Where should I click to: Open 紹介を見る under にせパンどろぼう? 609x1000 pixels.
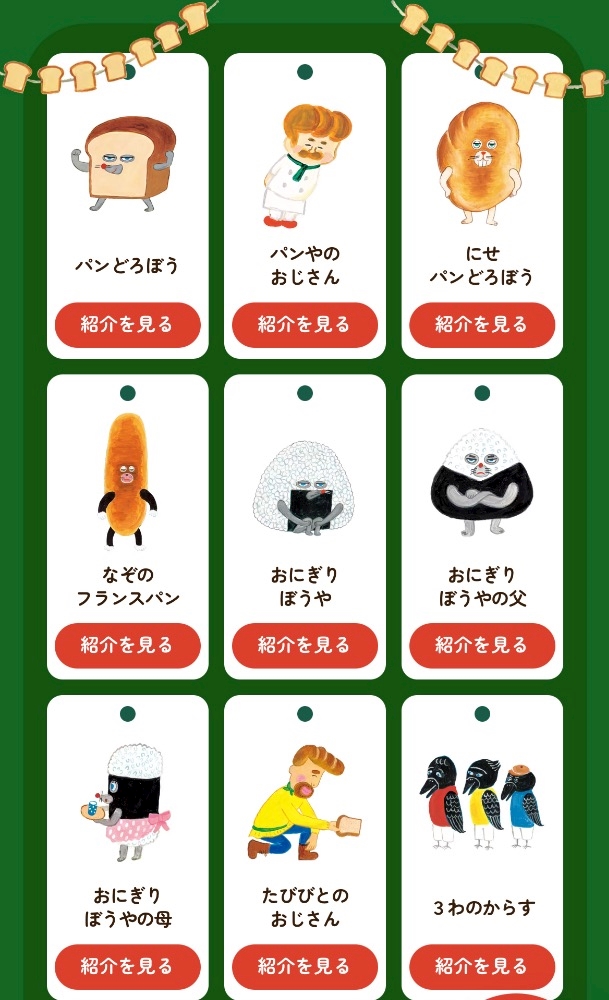[482, 325]
